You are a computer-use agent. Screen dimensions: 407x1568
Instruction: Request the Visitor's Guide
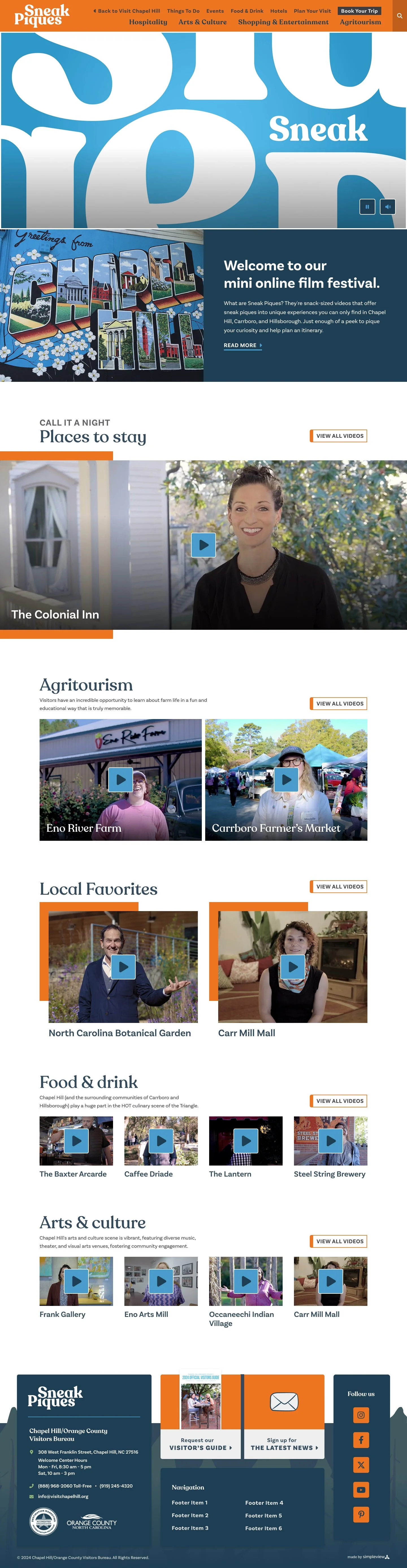pyautogui.click(x=201, y=1444)
